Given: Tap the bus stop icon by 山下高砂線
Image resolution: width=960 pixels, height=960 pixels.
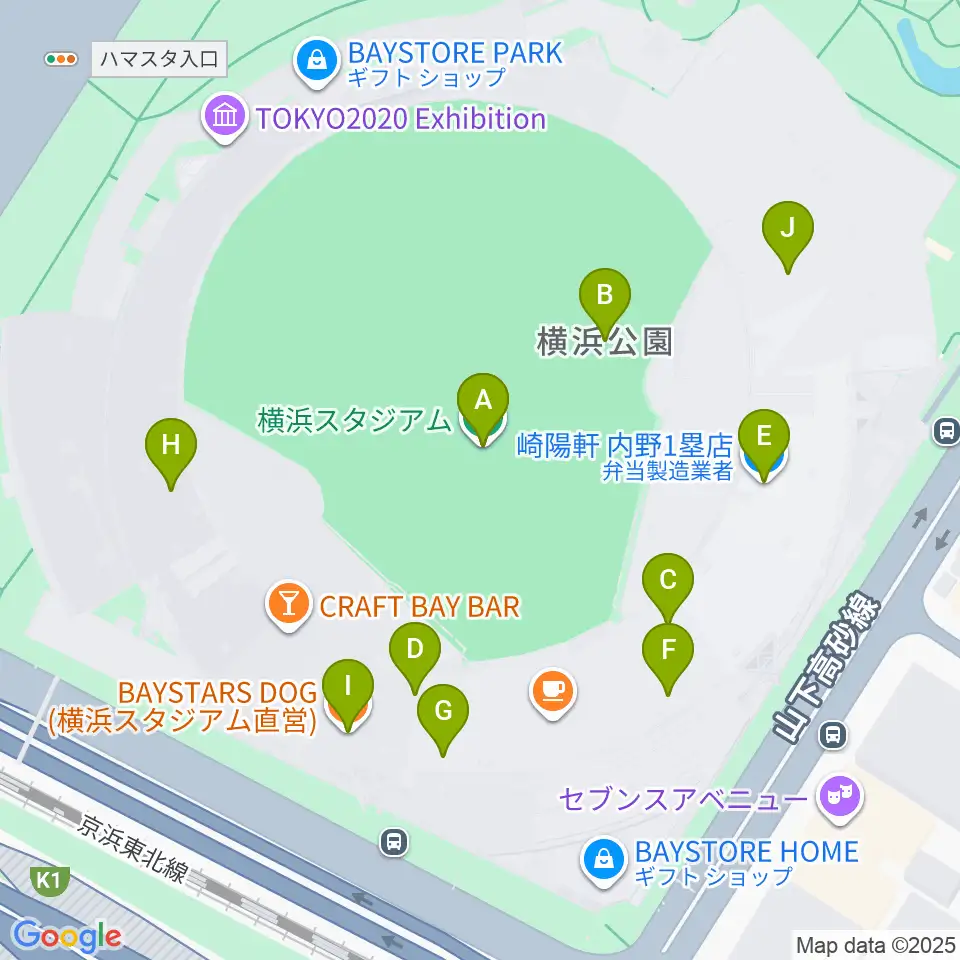Looking at the screenshot, I should [833, 734].
